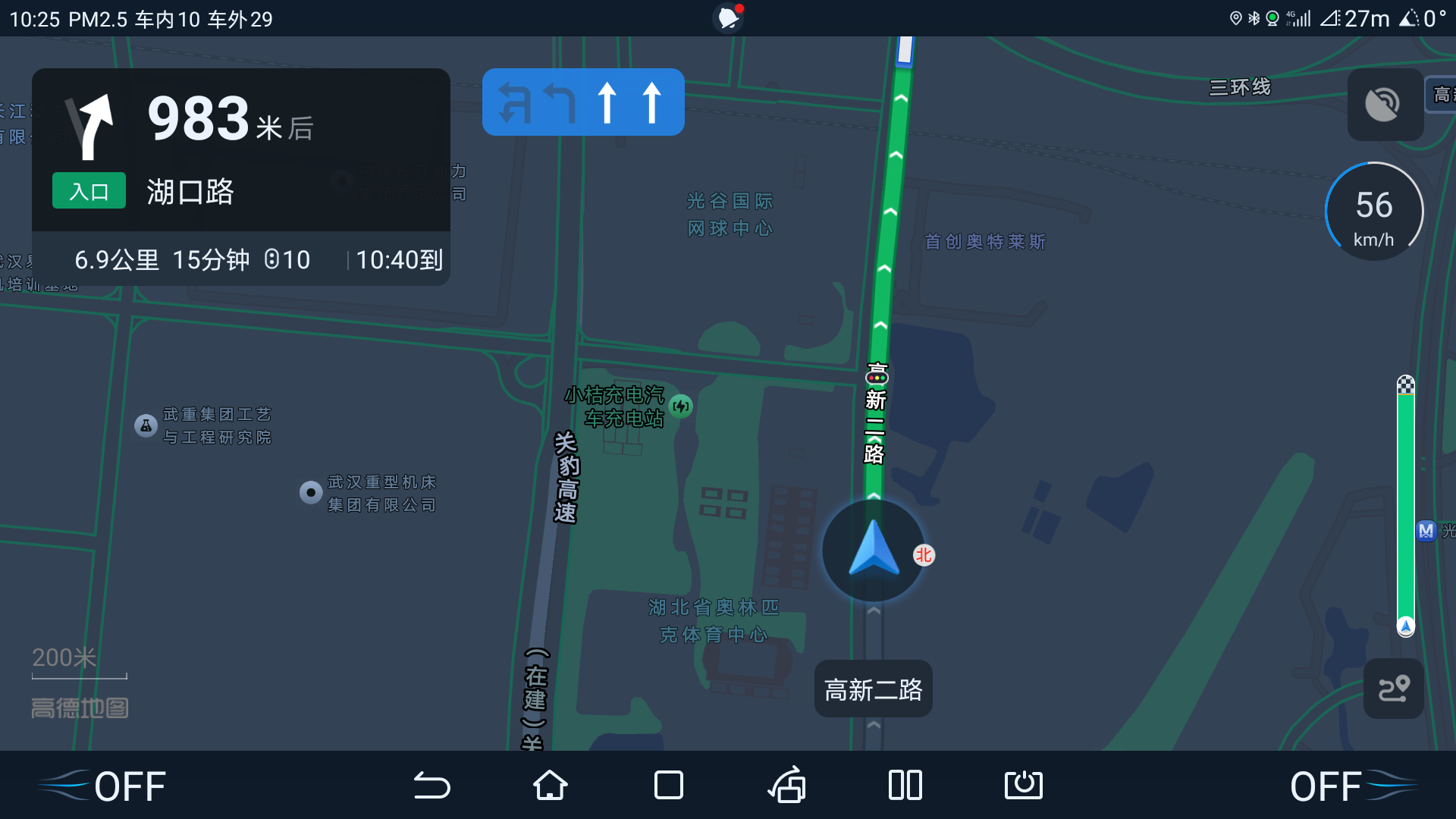
Task: Toggle the right air conditioning OFF control
Action: point(1354,786)
